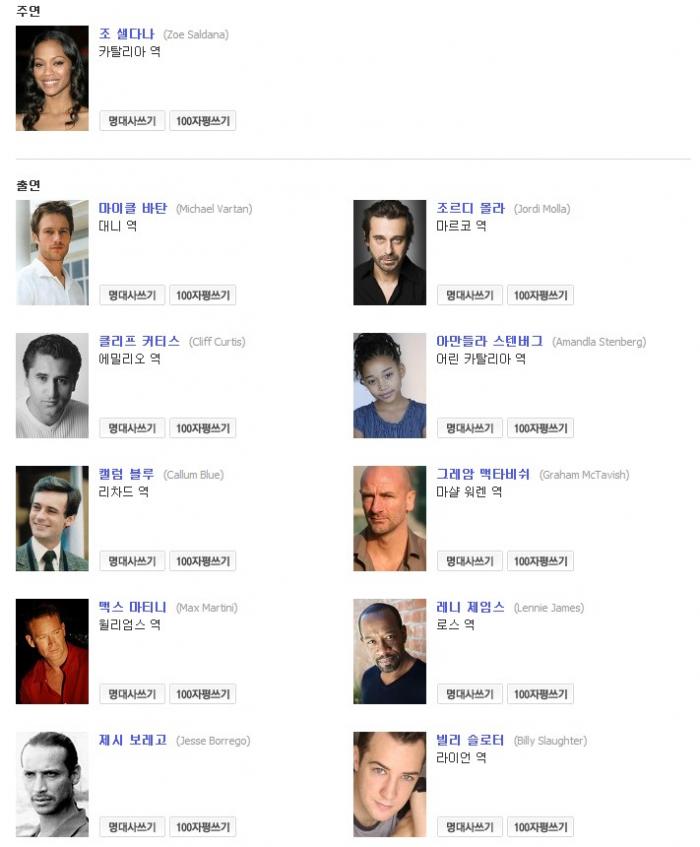
Task: Open 조르디 몰라 profile link
Action: [x=471, y=208]
